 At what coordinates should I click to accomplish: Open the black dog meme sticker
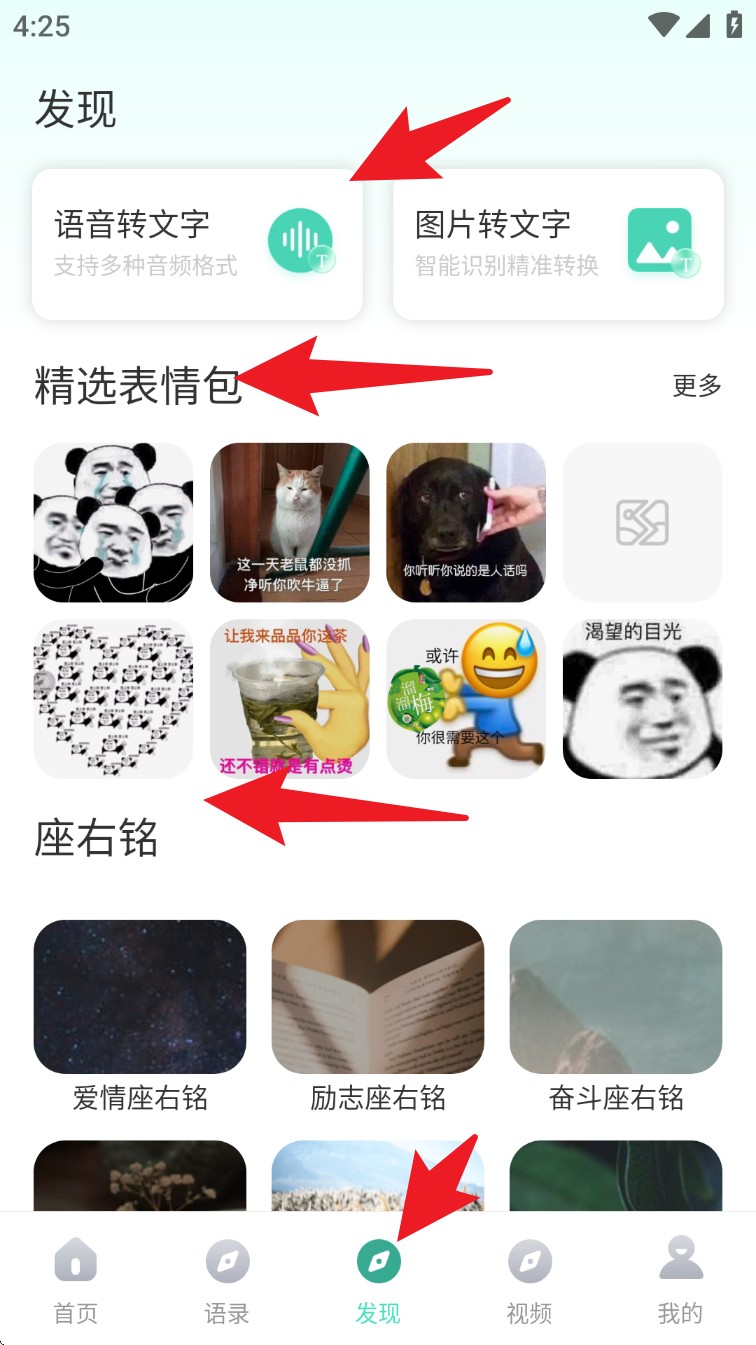pyautogui.click(x=466, y=522)
